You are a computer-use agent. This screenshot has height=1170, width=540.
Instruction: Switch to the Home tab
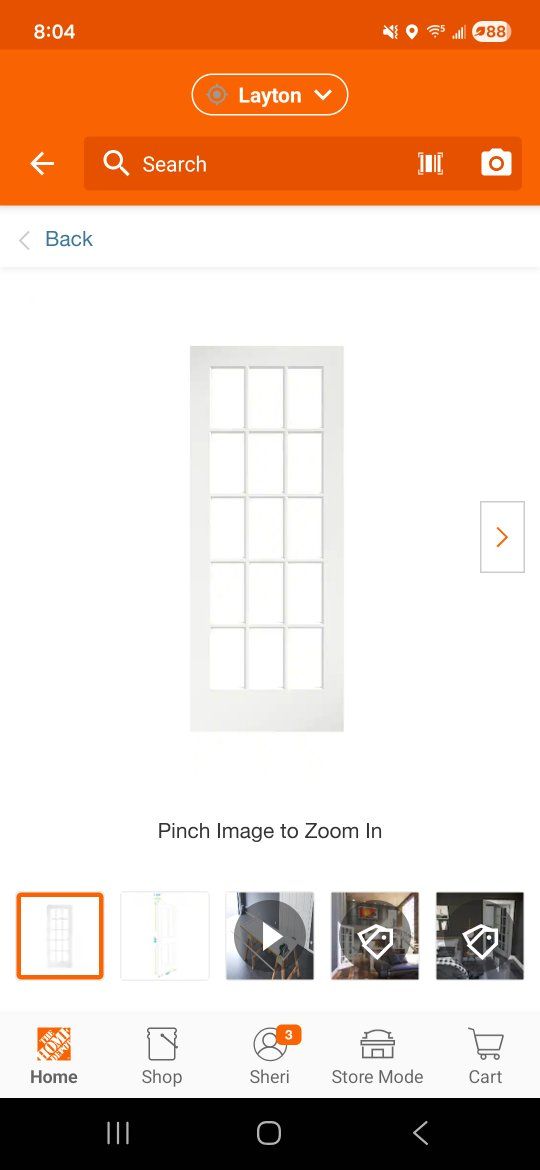pyautogui.click(x=54, y=1055)
